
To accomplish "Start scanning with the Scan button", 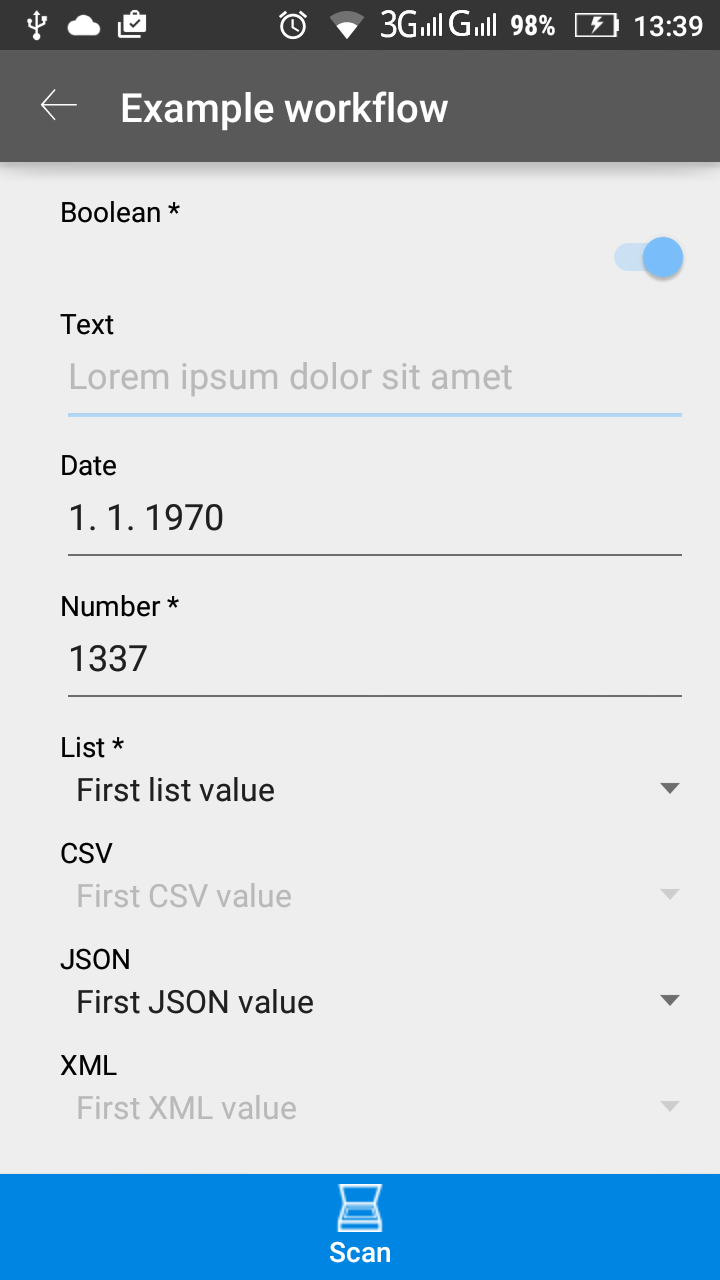I will (x=360, y=1226).
